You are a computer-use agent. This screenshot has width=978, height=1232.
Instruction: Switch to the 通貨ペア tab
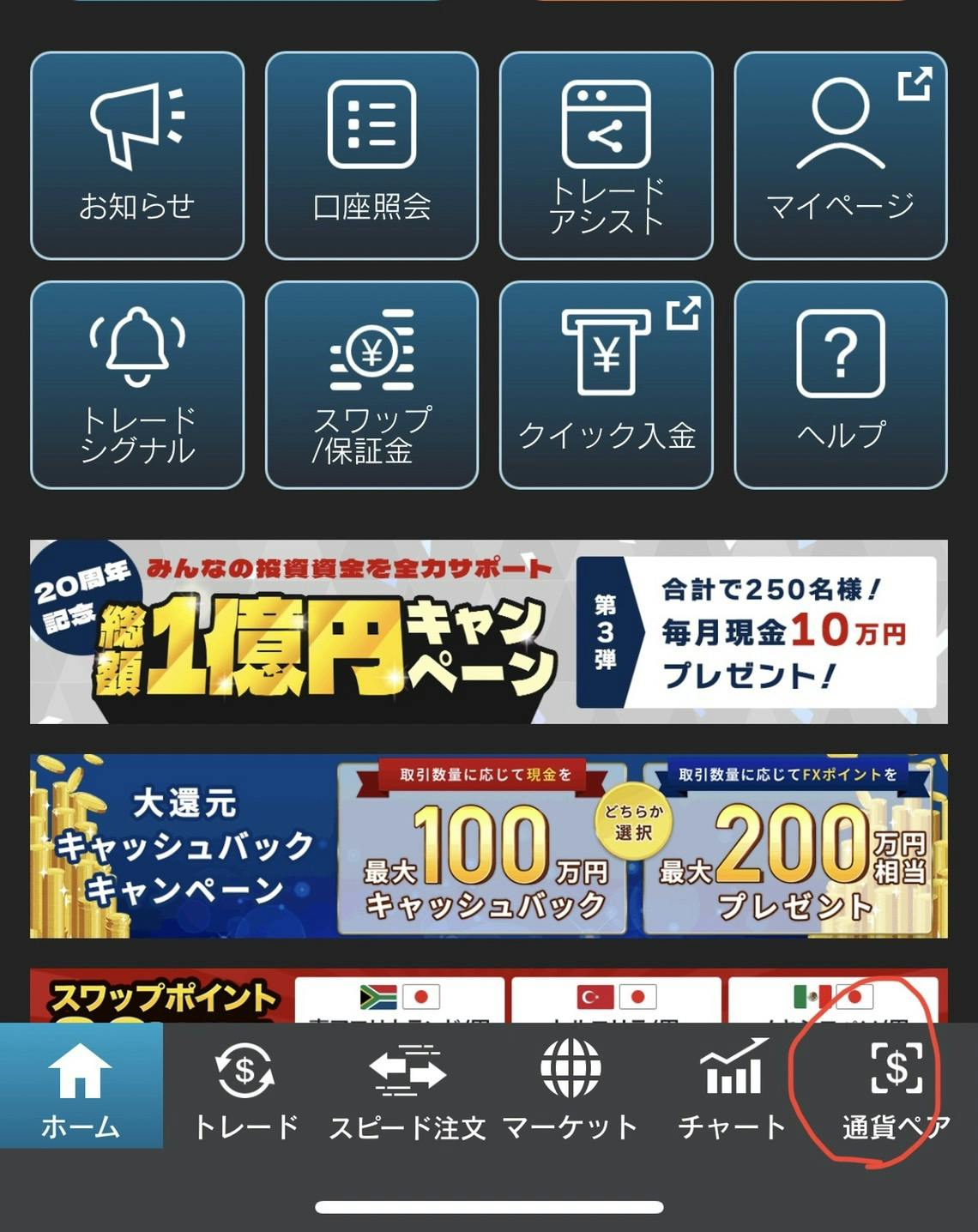point(896,1088)
